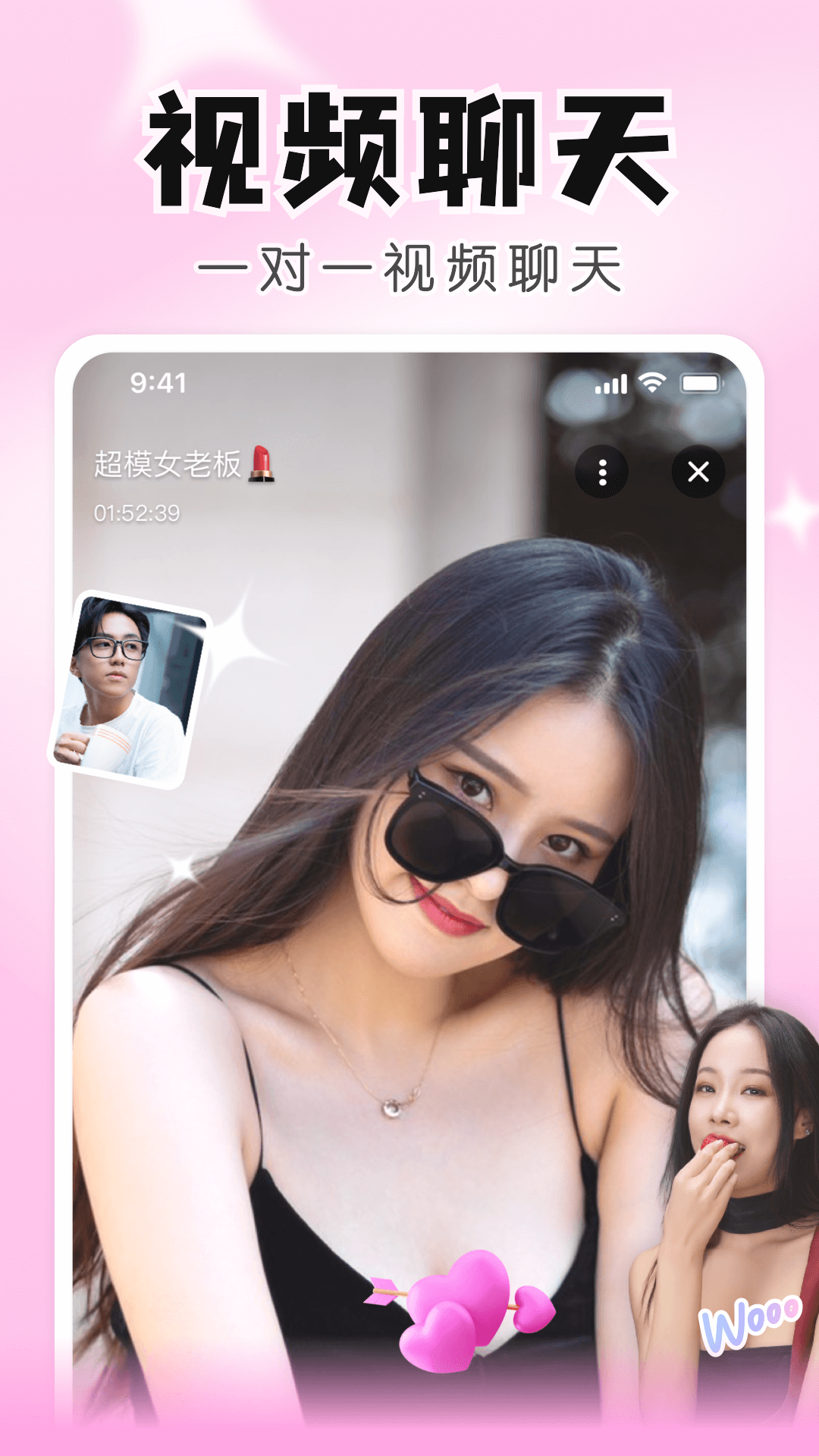End the call with the X button
Image resolution: width=819 pixels, height=1456 pixels.
(x=699, y=470)
